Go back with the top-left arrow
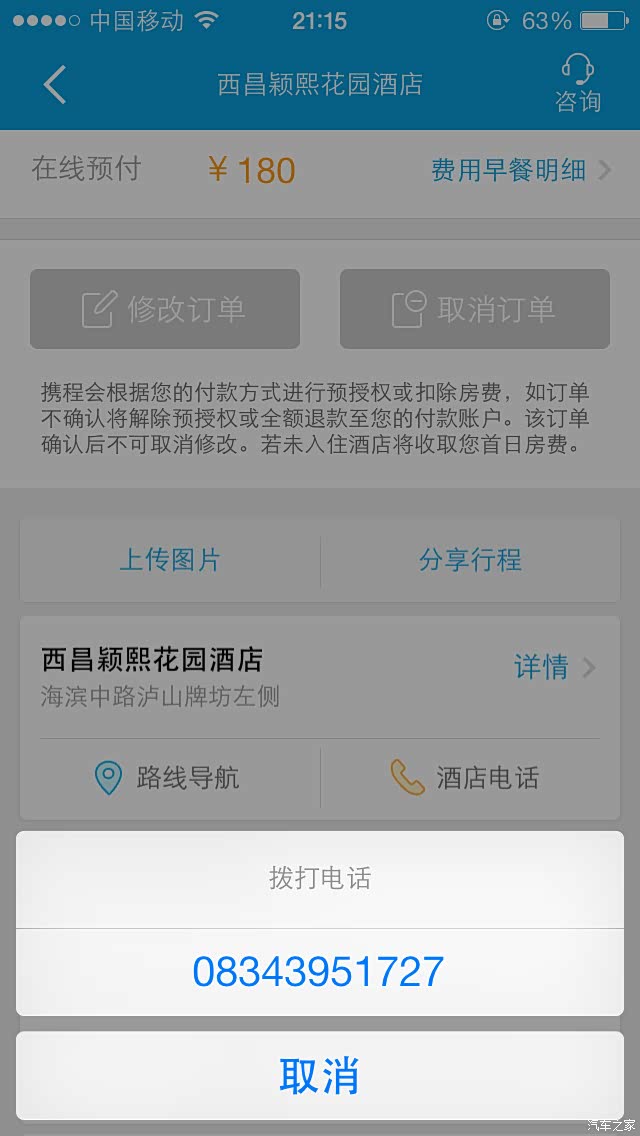Screen dimensions: 640x1136 pos(54,84)
